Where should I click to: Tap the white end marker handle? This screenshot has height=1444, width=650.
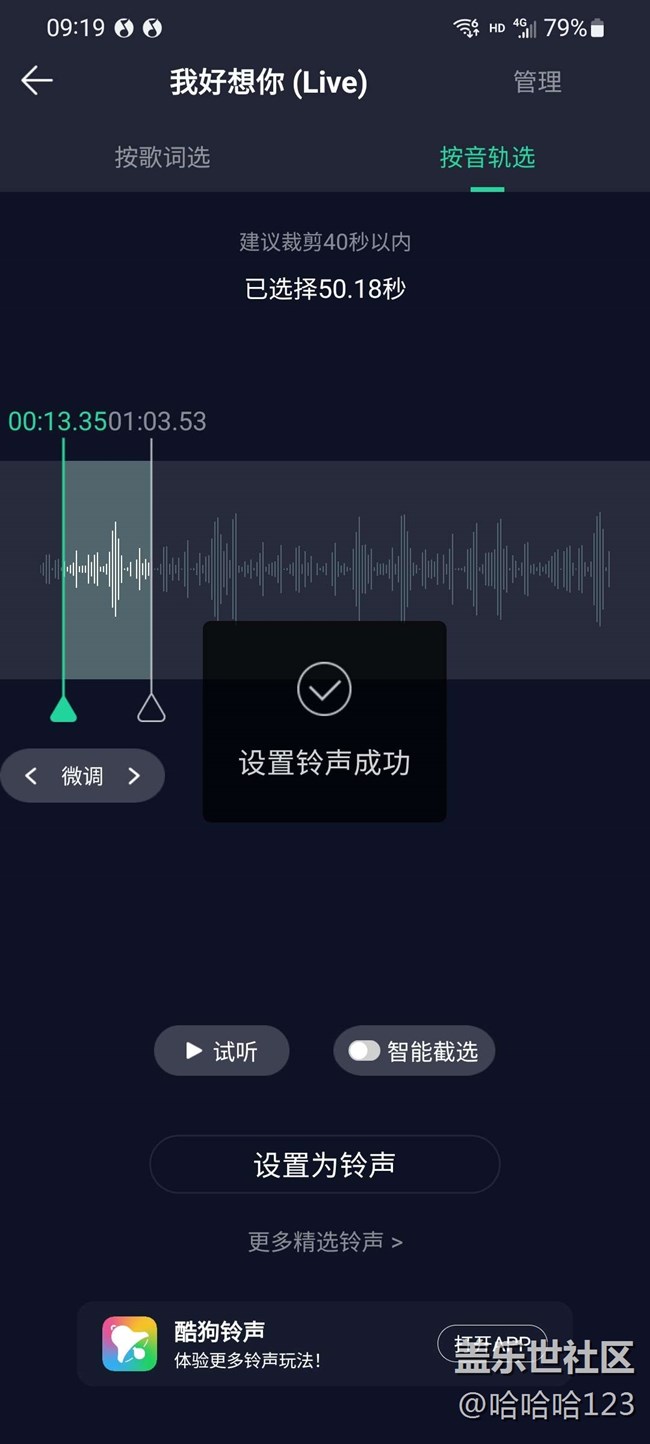(151, 707)
